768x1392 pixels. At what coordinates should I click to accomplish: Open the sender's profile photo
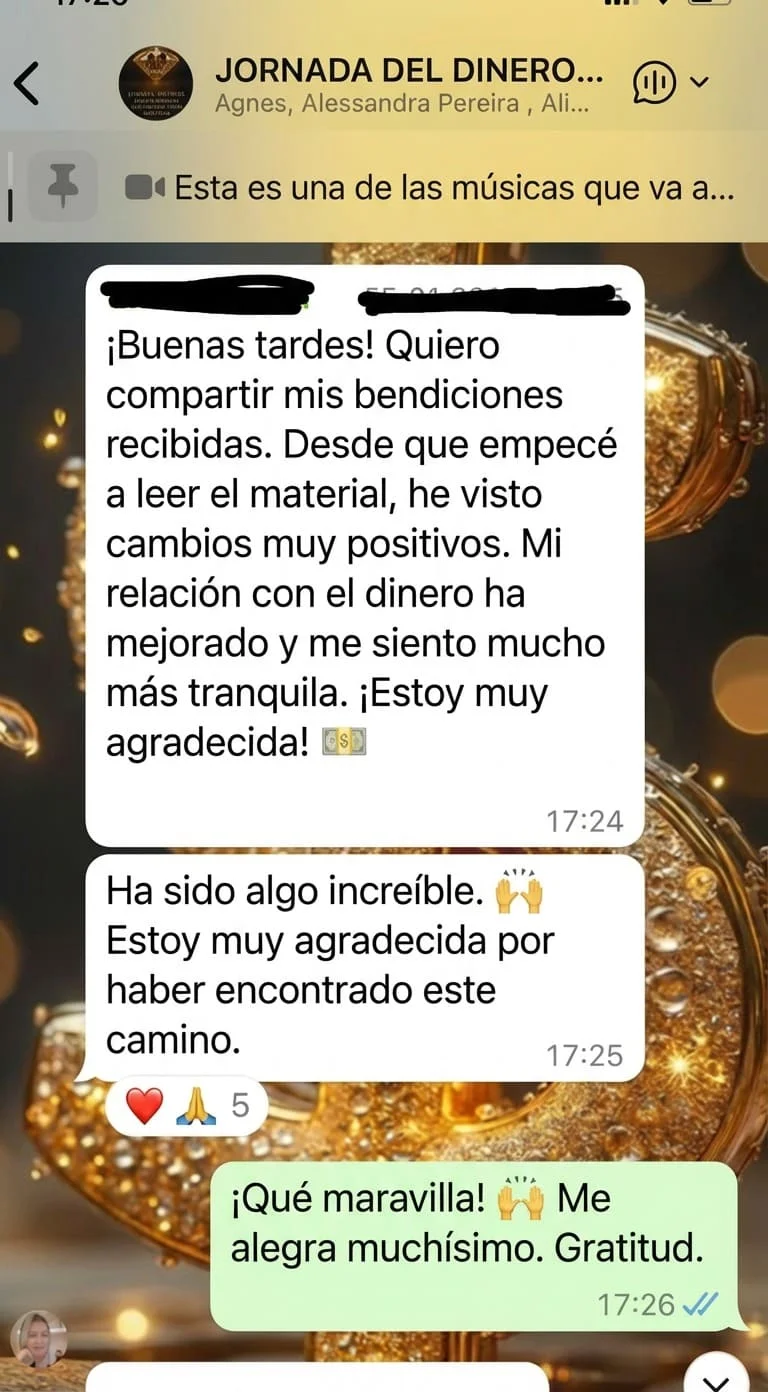pyautogui.click(x=38, y=1338)
